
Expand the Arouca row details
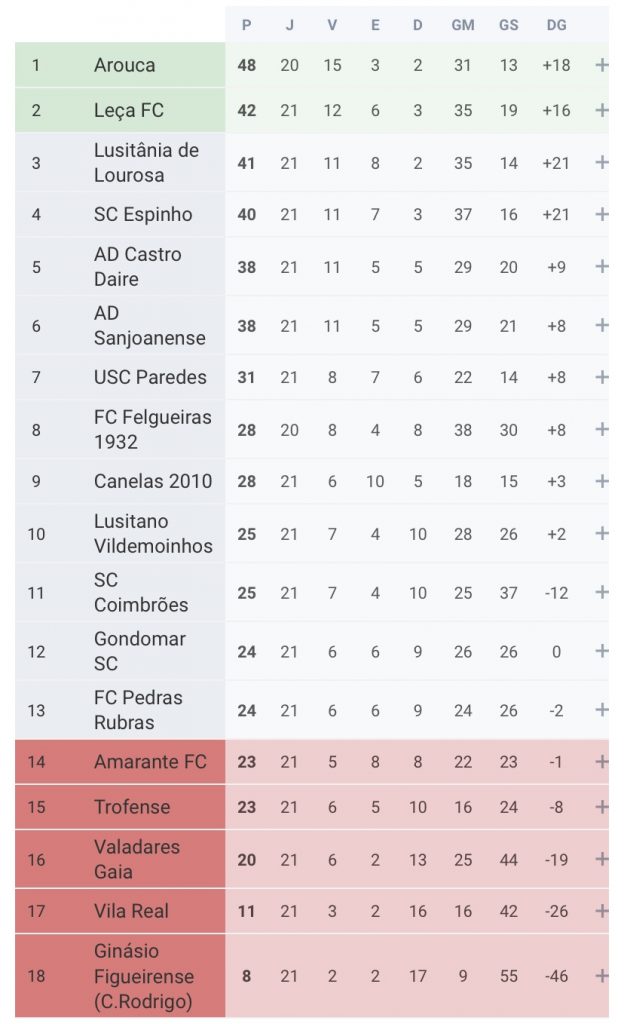[x=602, y=65]
